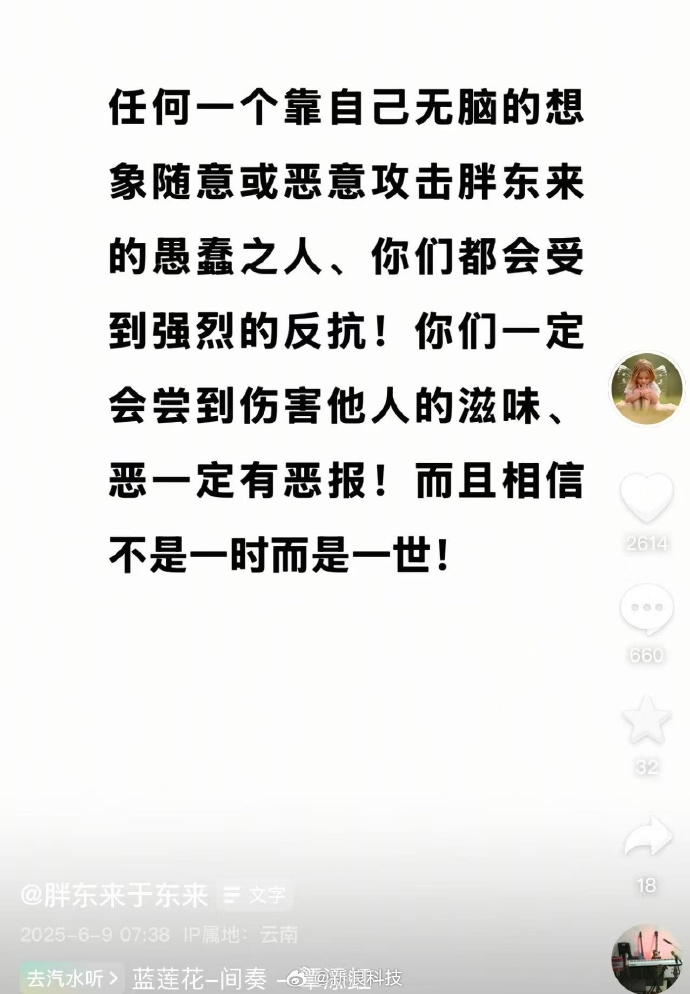
Task: Tap the 去汽水听 button
Action: click(x=72, y=977)
